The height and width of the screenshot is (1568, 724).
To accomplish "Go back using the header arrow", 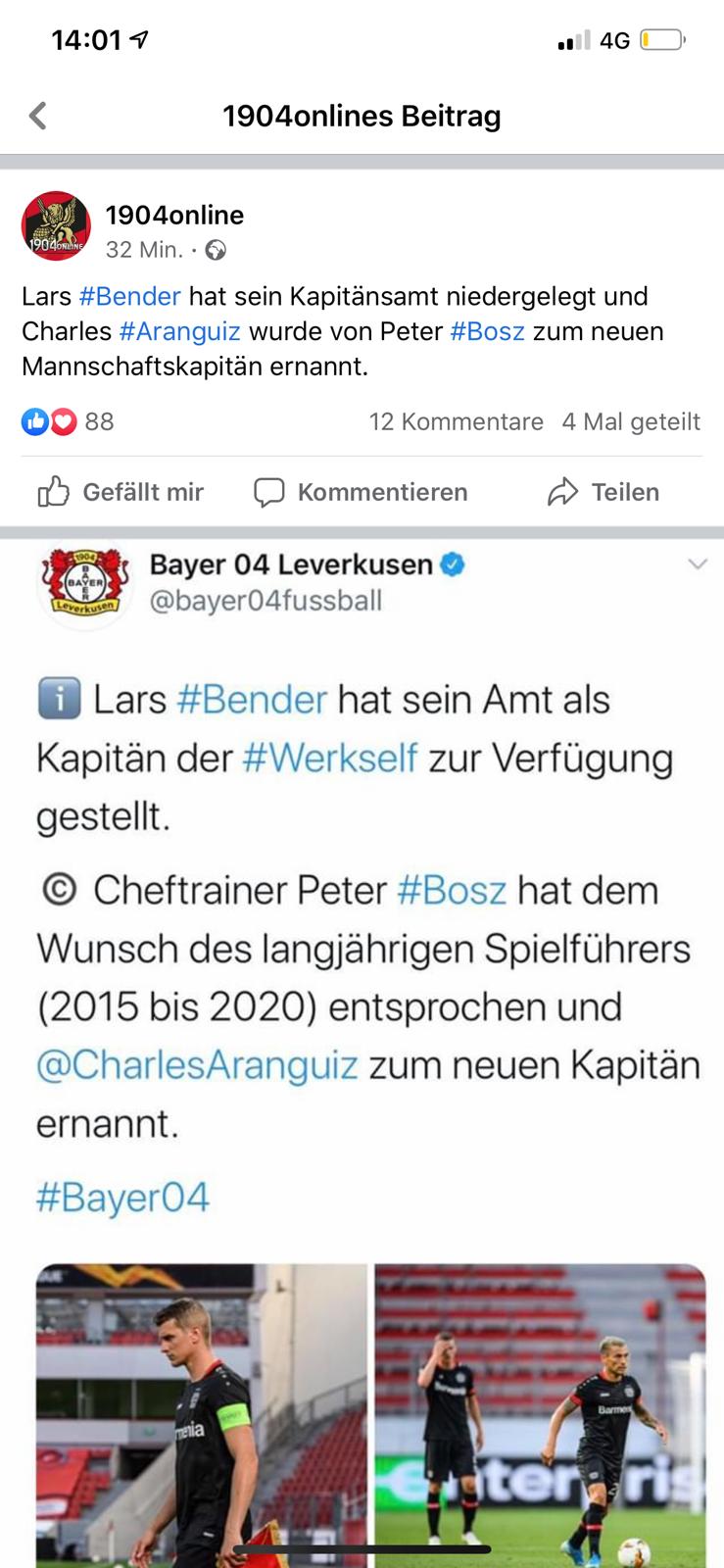I will coord(38,116).
